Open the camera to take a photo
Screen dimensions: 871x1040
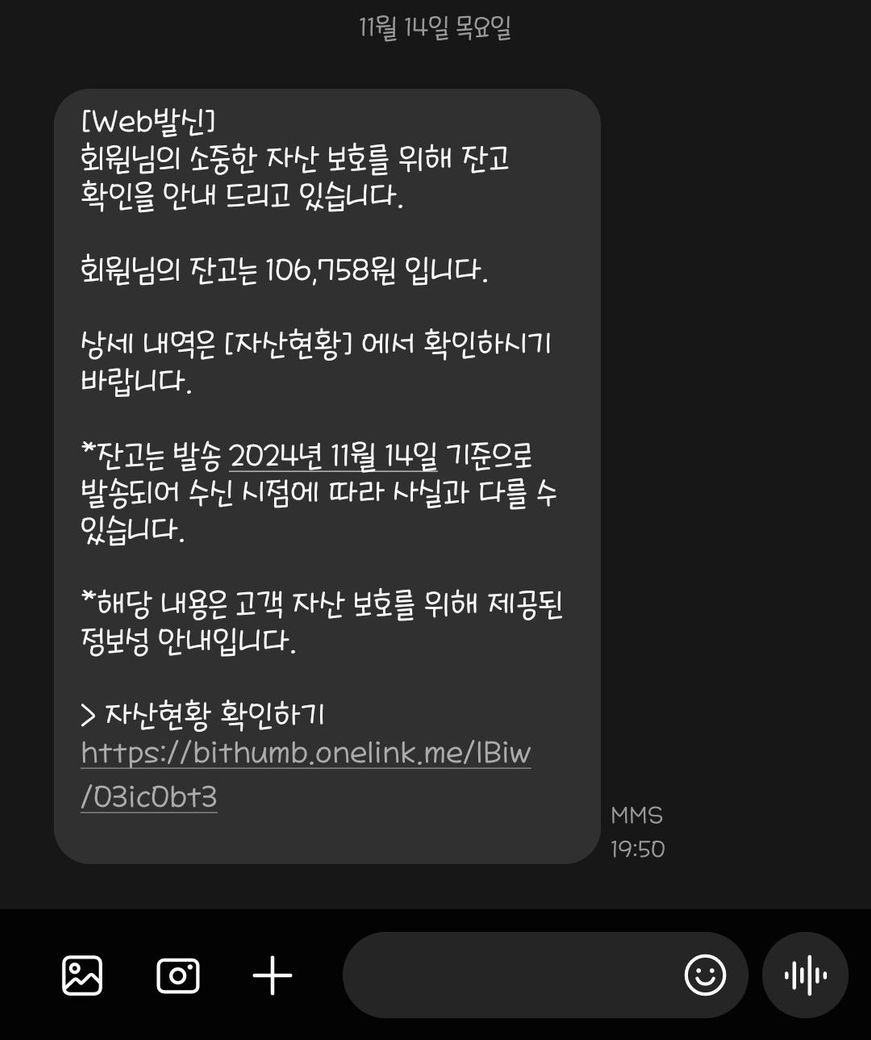point(178,975)
